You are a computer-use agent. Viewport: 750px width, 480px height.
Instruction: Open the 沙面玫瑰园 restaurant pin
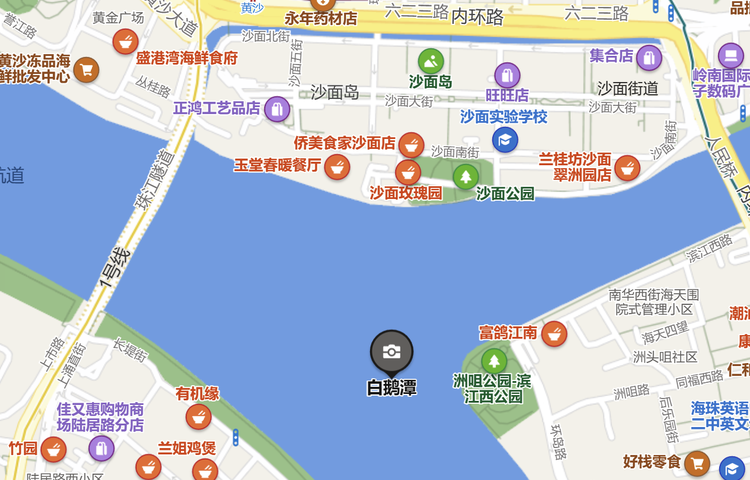tap(407, 172)
